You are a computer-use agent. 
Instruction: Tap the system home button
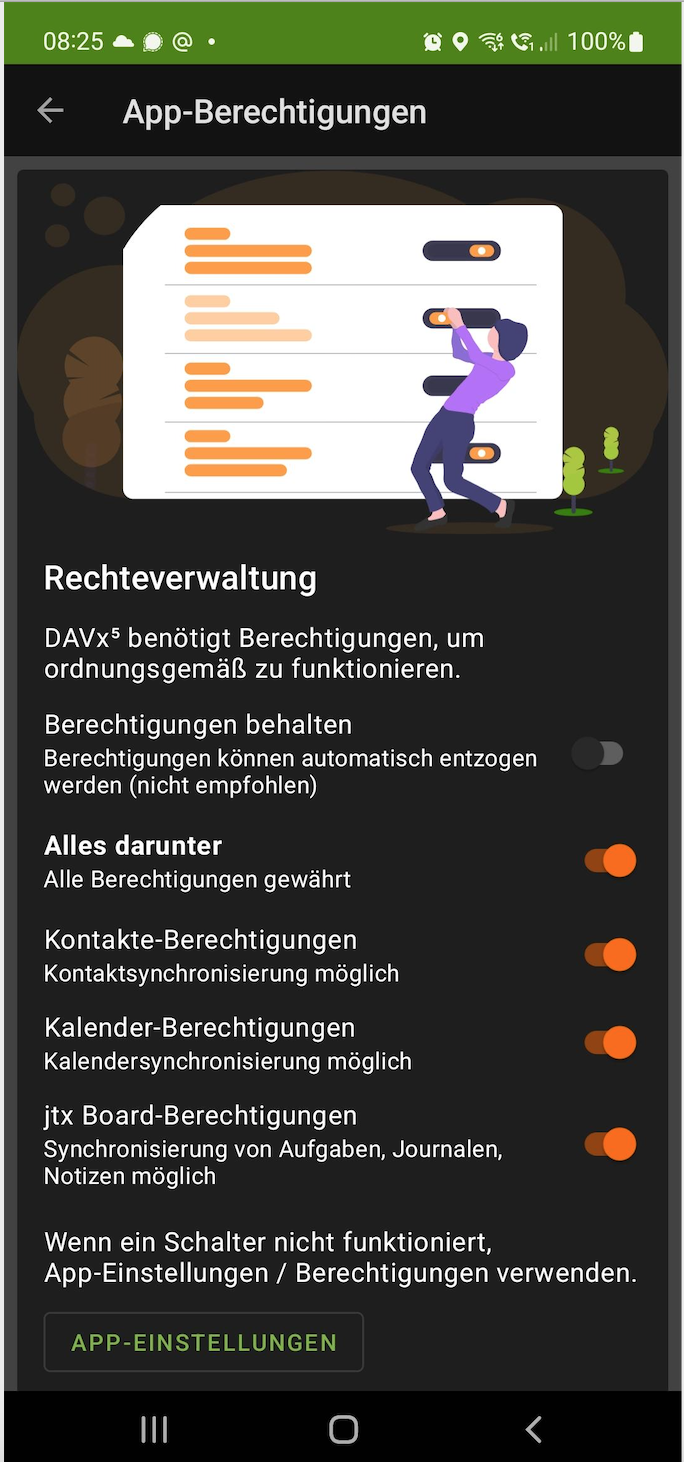click(x=343, y=1429)
